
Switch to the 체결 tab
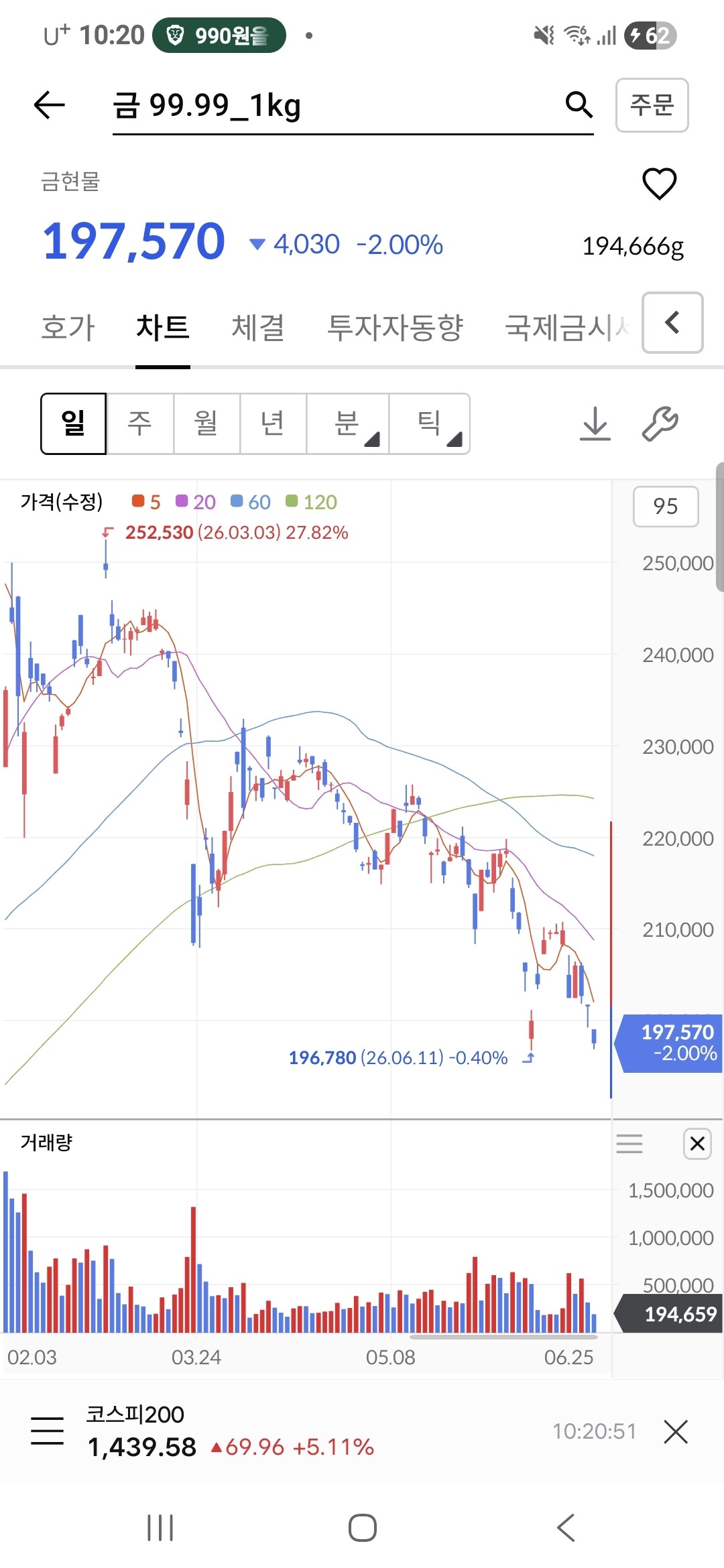coord(258,328)
